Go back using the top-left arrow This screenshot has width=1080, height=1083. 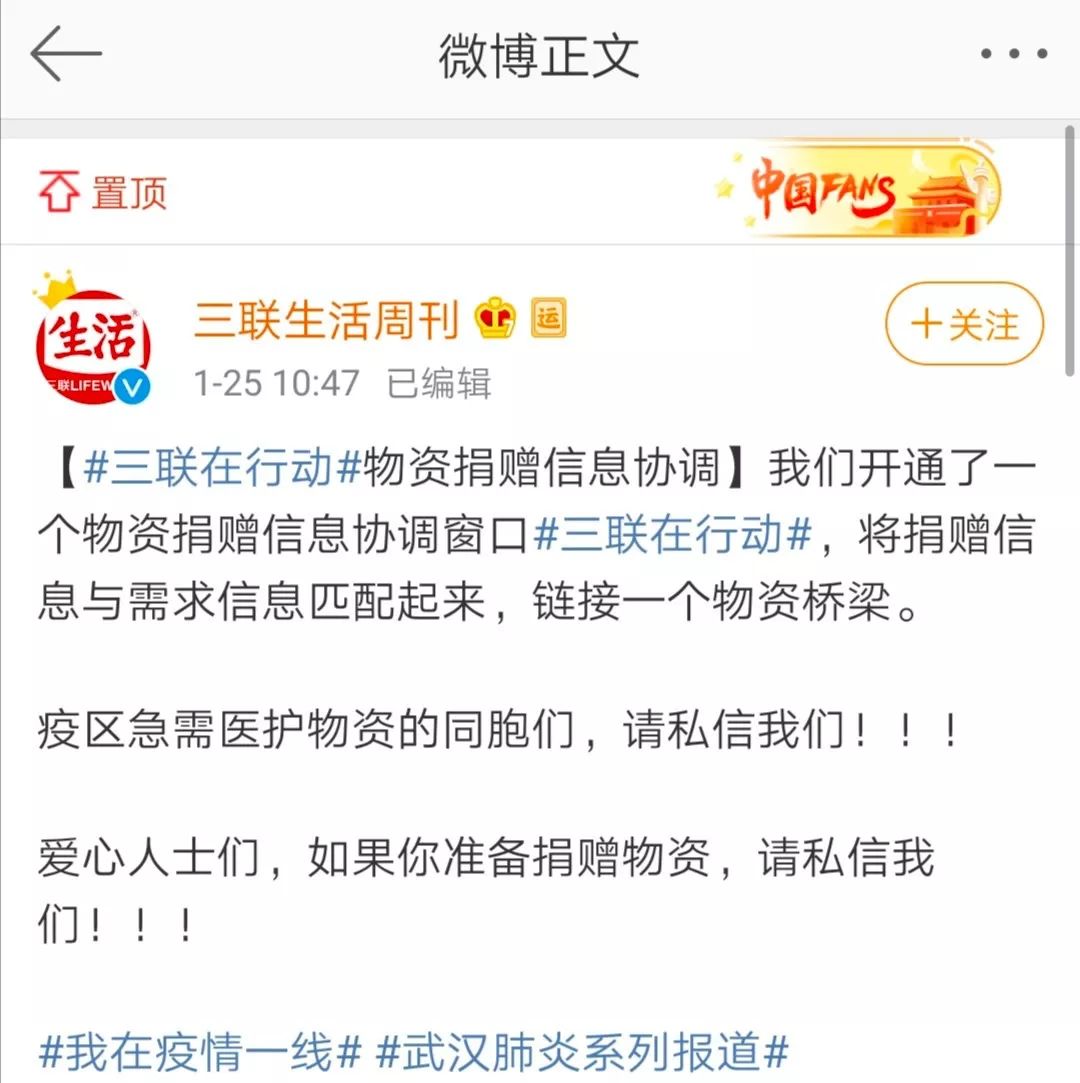click(66, 54)
